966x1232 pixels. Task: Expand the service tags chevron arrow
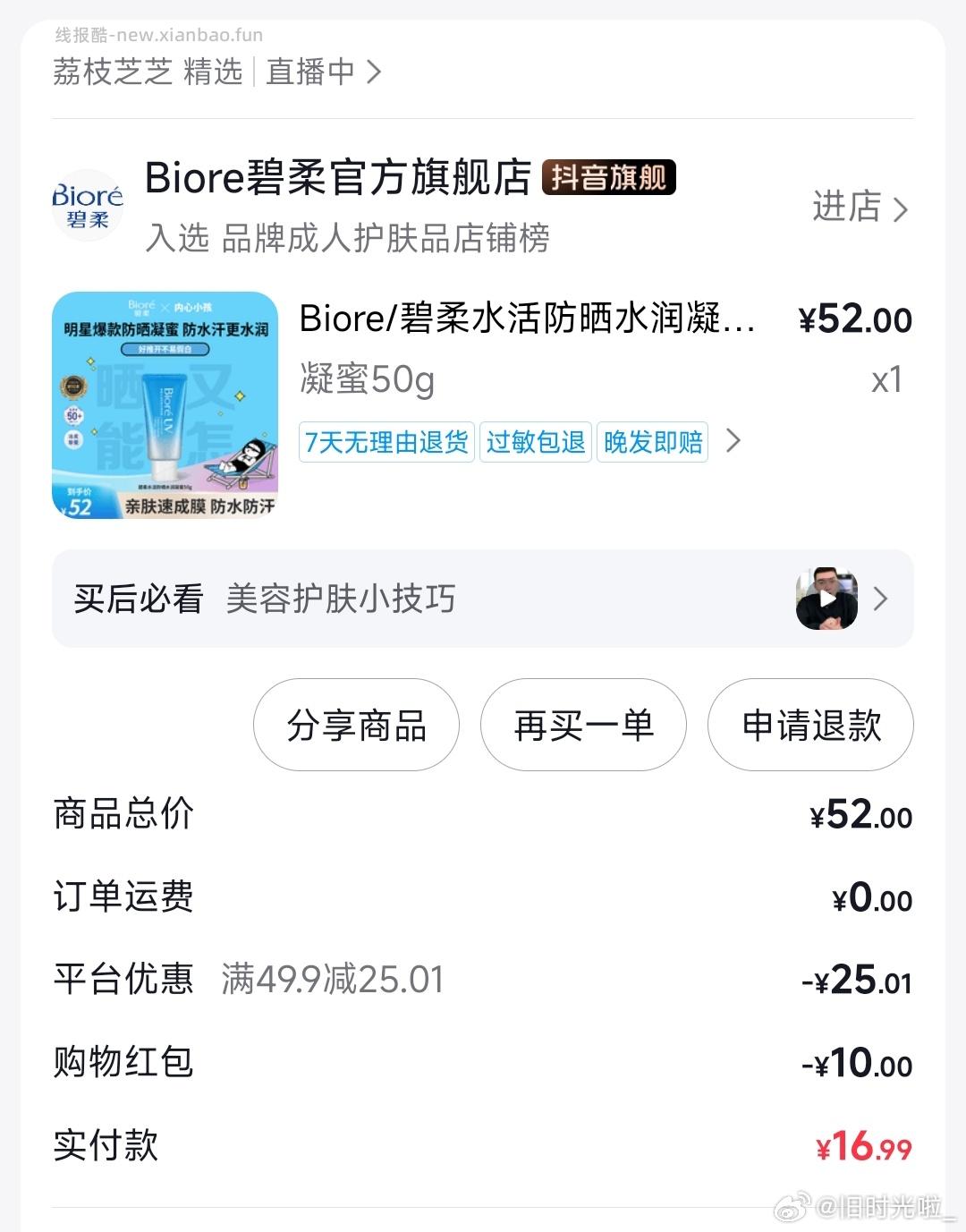[733, 442]
